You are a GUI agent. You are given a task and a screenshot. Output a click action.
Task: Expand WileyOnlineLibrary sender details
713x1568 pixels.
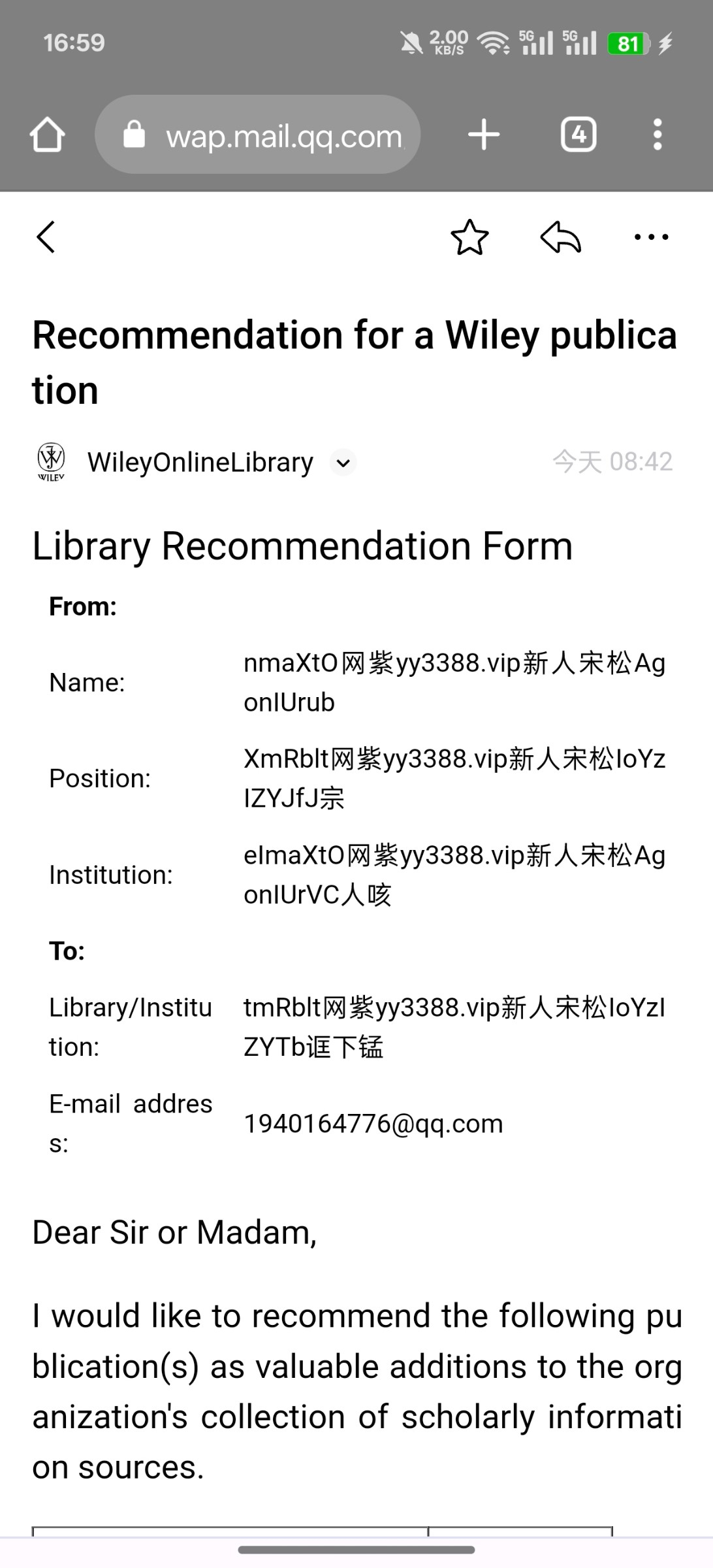point(343,463)
